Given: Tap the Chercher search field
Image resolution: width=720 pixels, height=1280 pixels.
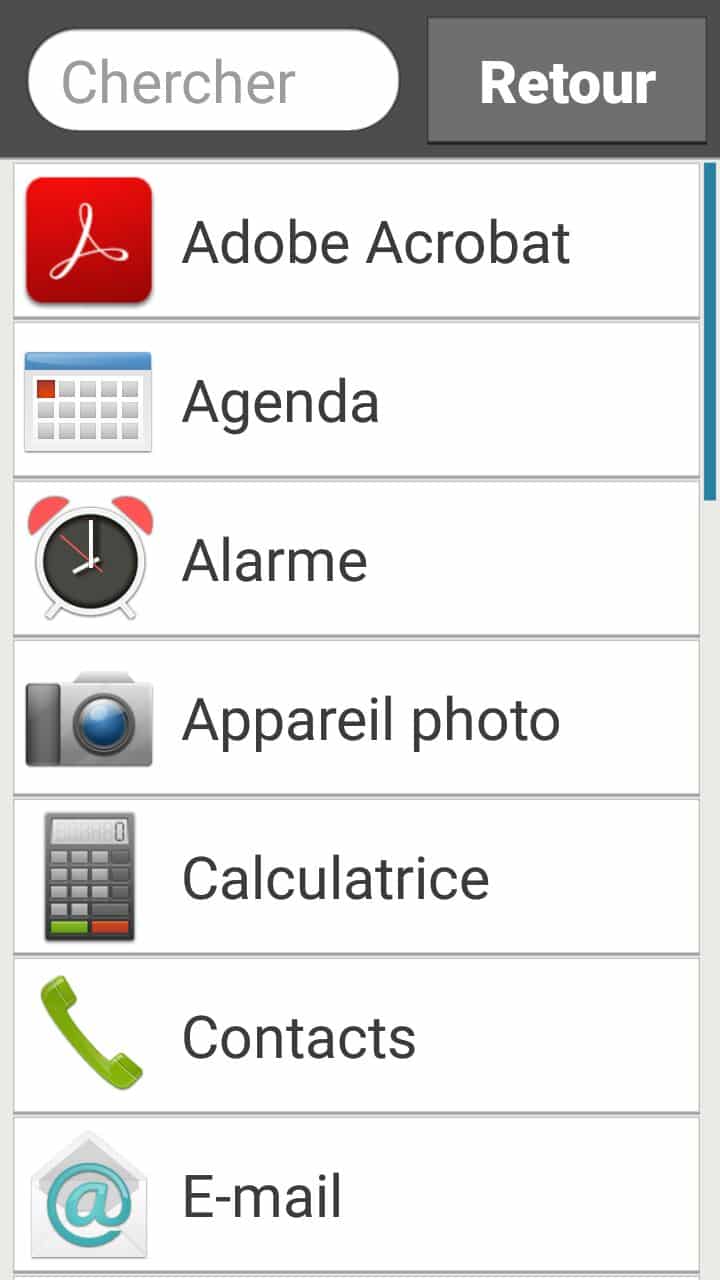Looking at the screenshot, I should tap(213, 81).
